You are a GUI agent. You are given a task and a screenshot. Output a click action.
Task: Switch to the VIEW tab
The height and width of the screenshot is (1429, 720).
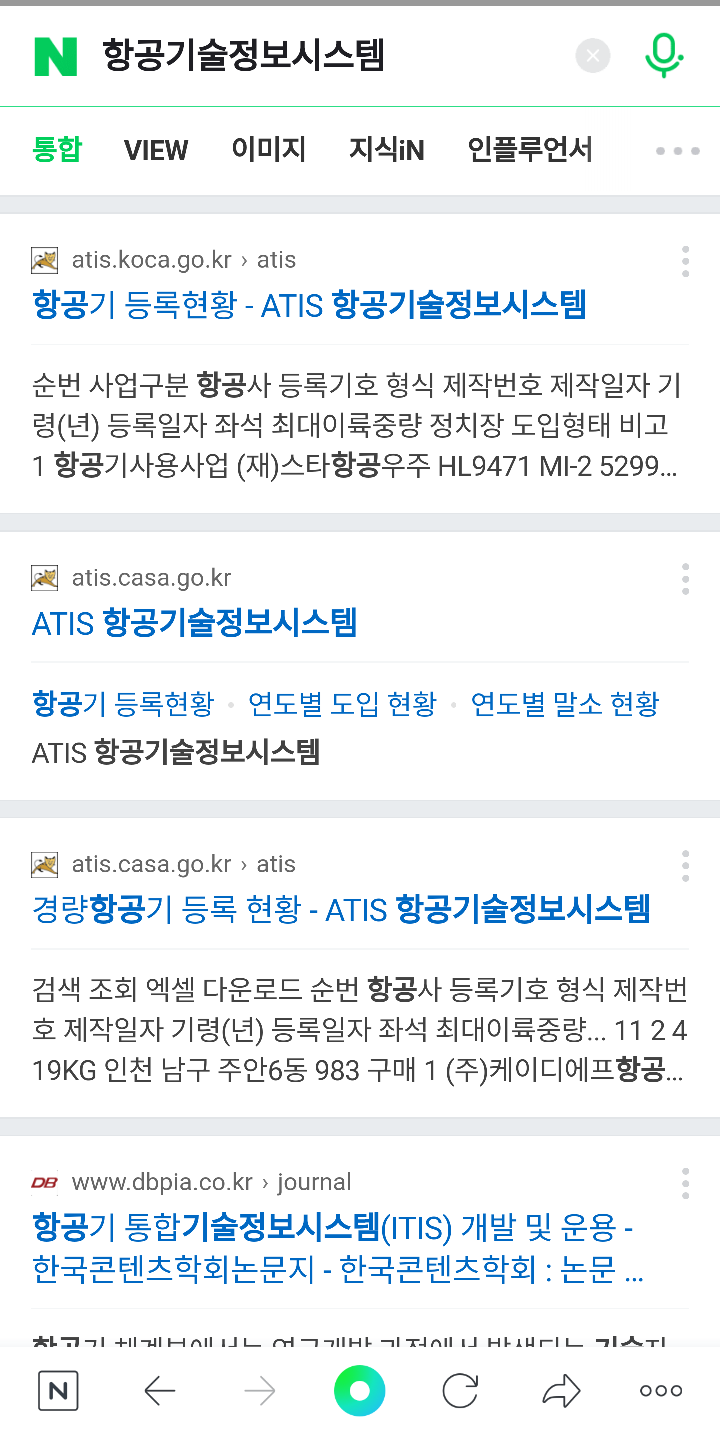pyautogui.click(x=156, y=150)
